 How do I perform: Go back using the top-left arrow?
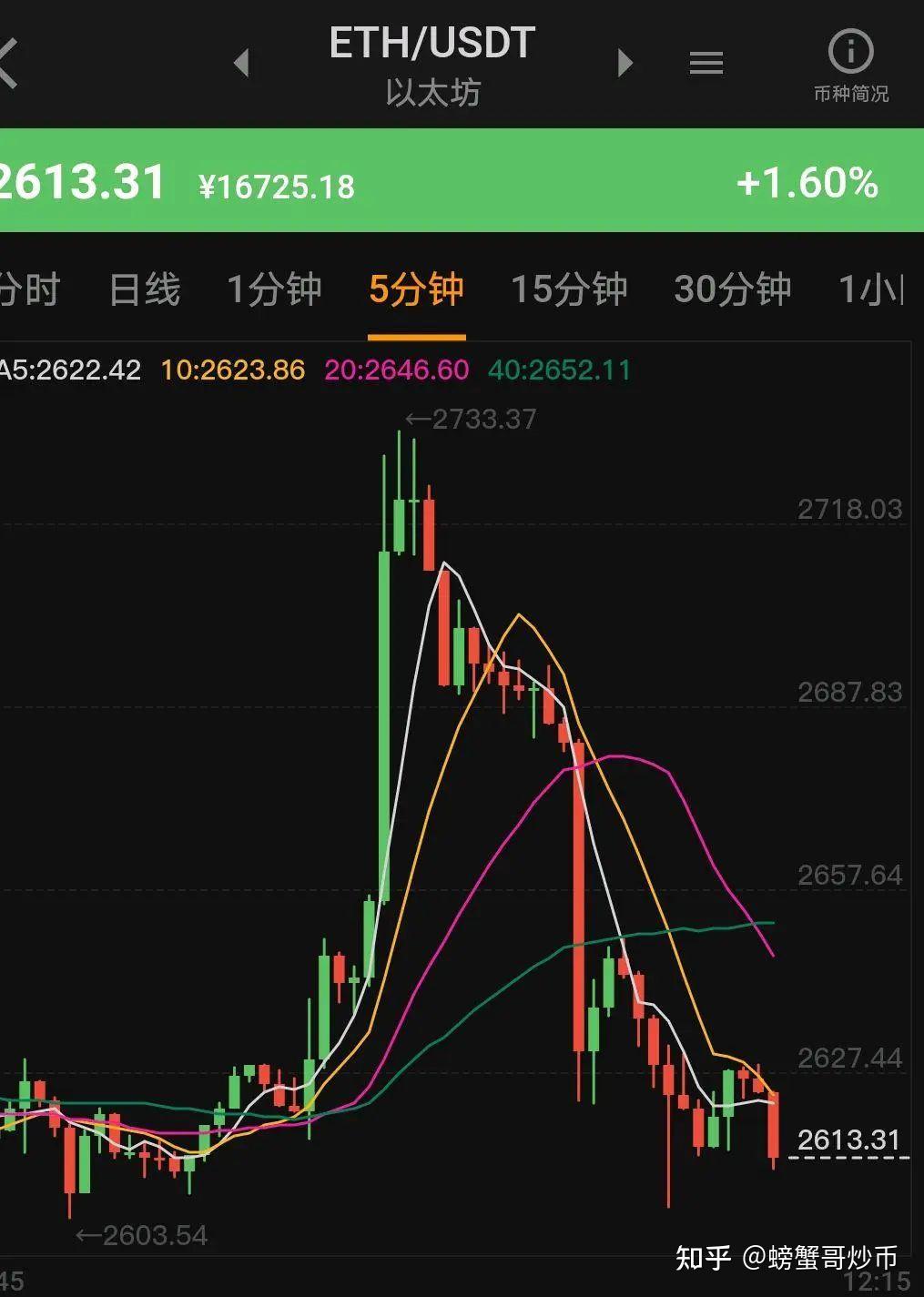click(9, 64)
